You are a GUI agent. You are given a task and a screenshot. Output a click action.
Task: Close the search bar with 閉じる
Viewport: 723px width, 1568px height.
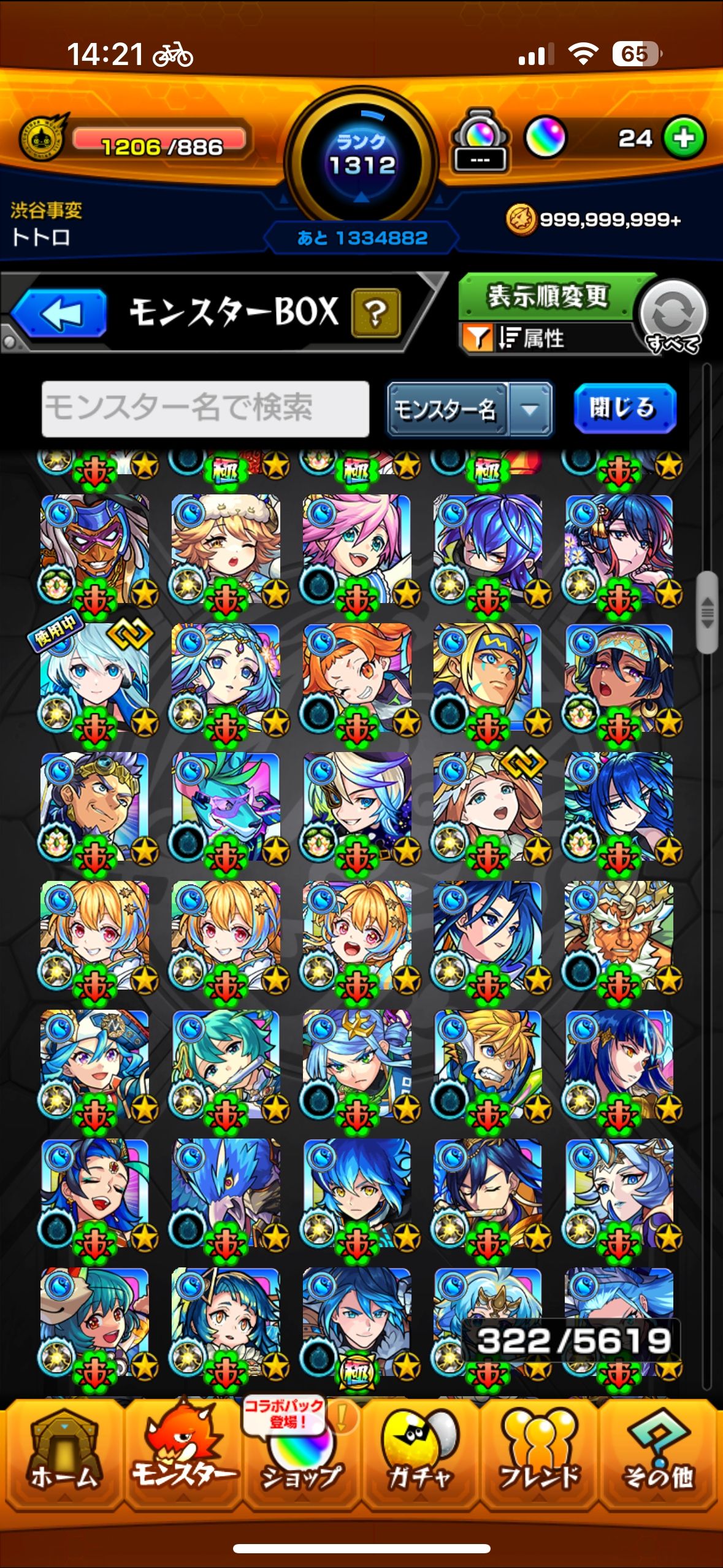(x=624, y=409)
